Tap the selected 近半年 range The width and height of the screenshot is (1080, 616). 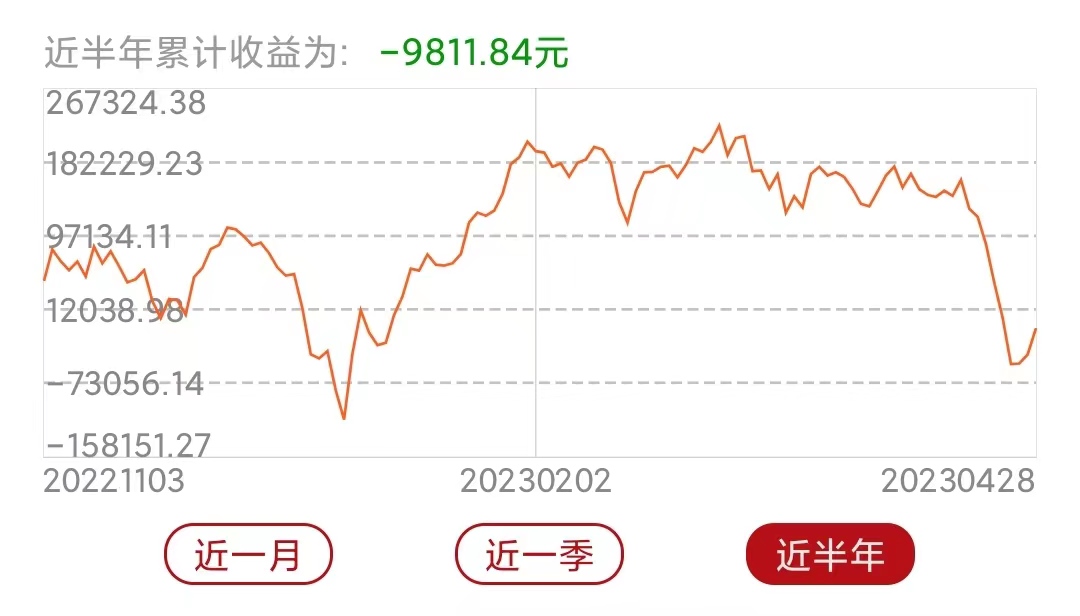pyautogui.click(x=830, y=554)
